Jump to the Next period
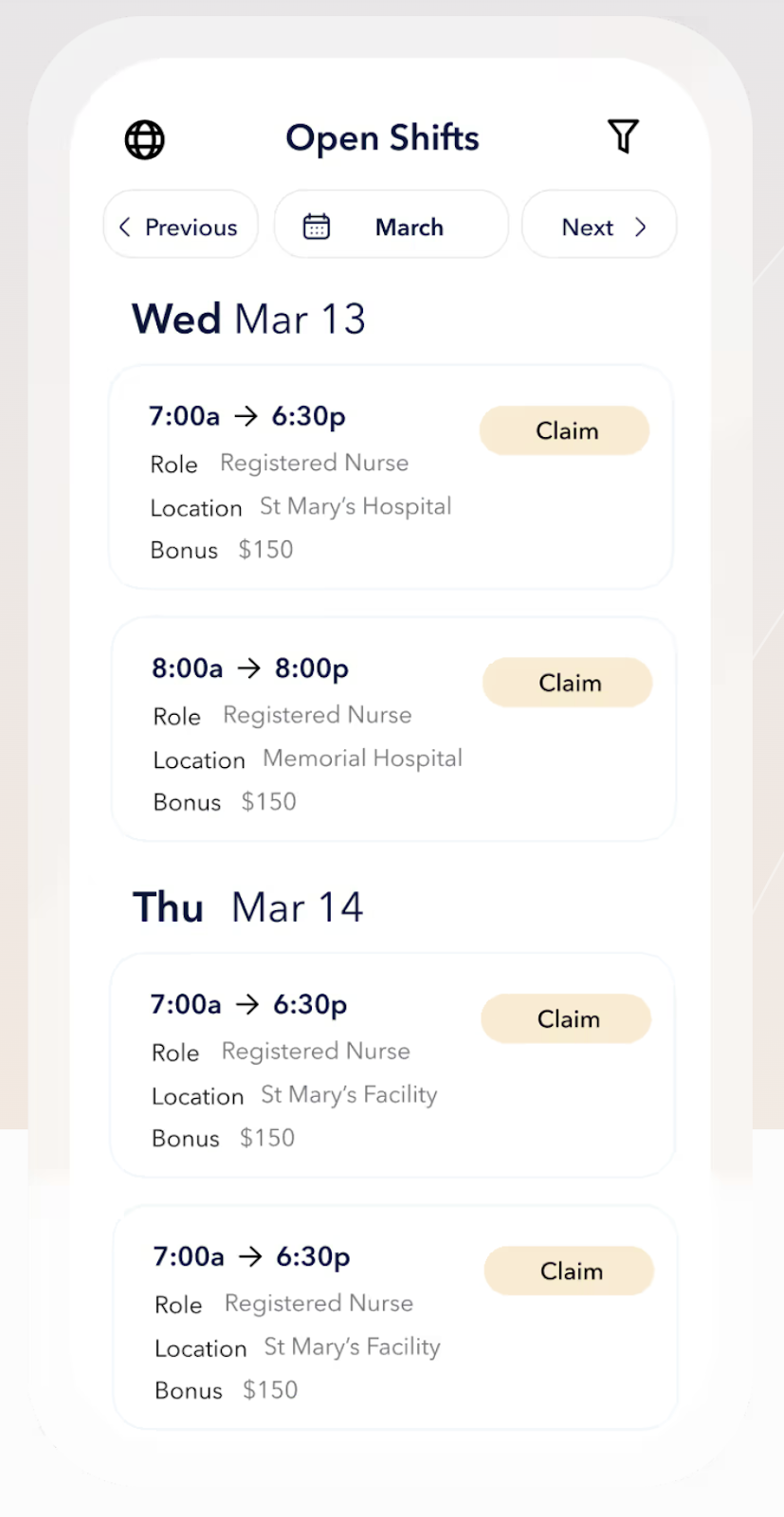This screenshot has width=784, height=1517. pos(600,227)
